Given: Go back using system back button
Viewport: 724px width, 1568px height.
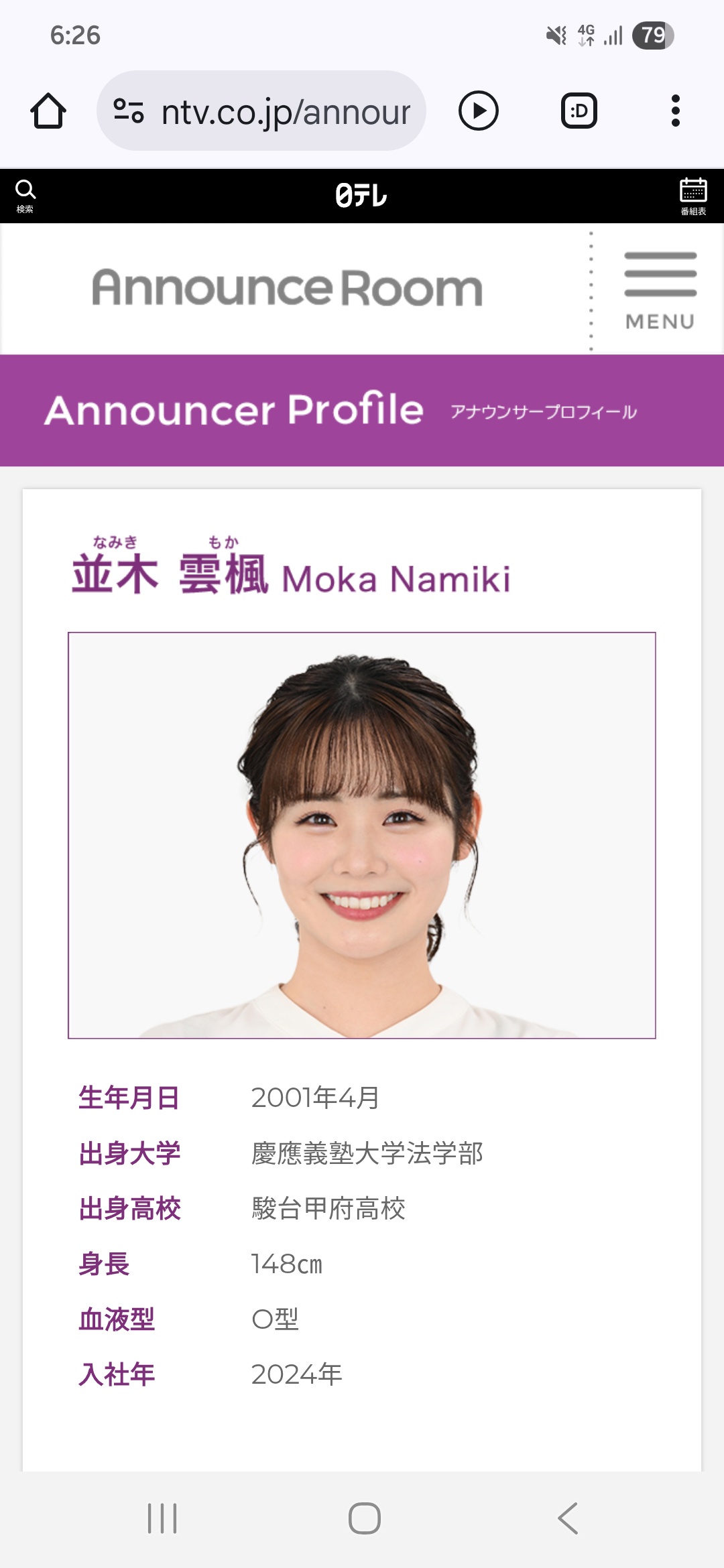Looking at the screenshot, I should [x=567, y=1518].
